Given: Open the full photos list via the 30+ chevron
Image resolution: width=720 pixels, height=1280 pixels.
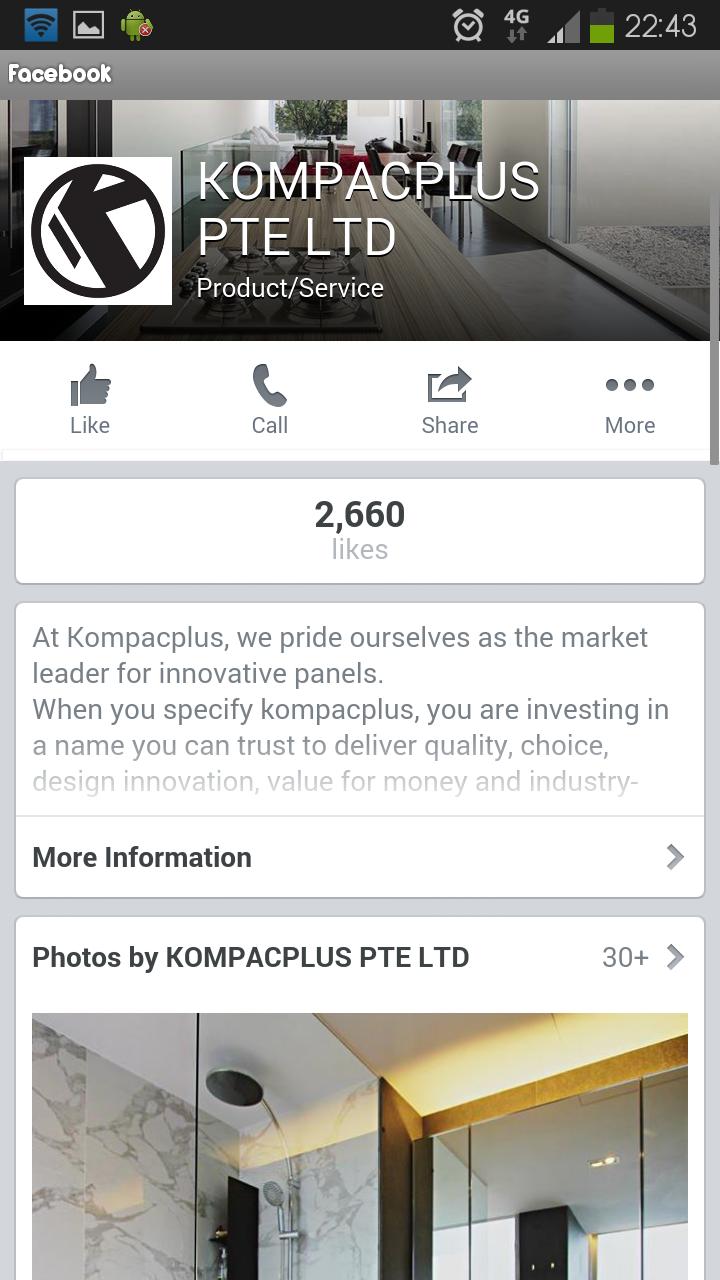Looking at the screenshot, I should point(648,957).
